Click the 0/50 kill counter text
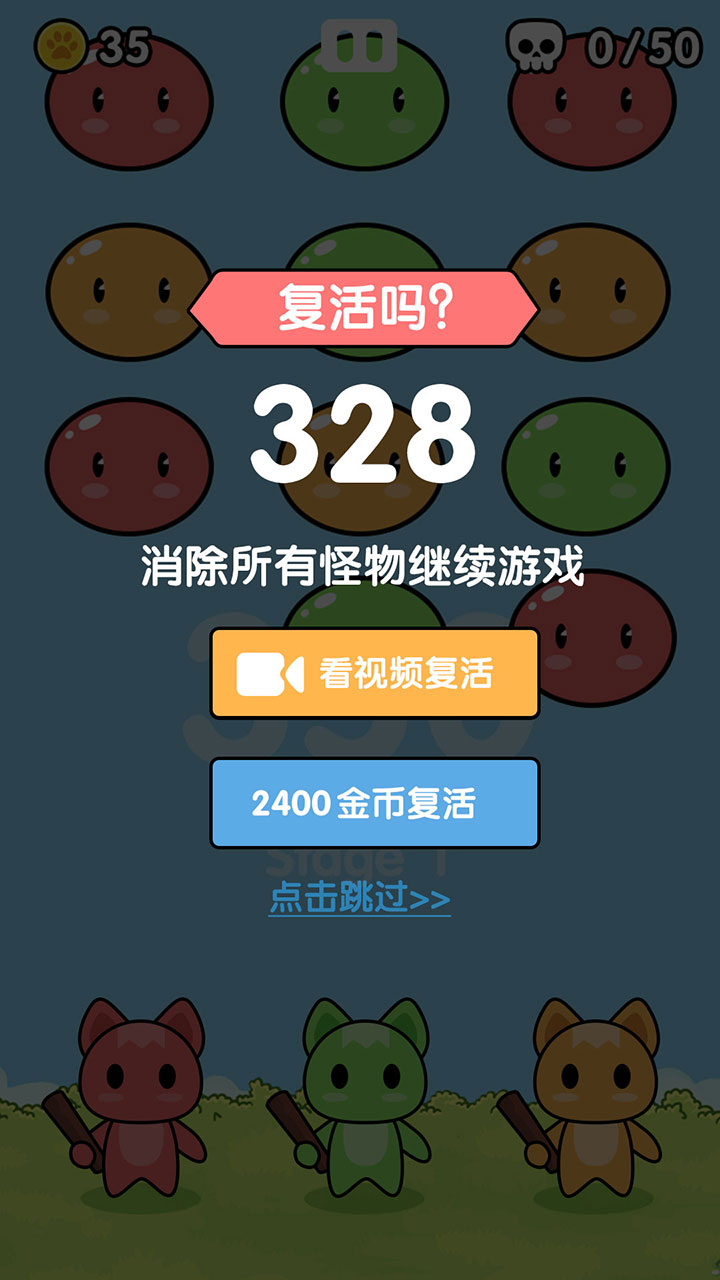The width and height of the screenshot is (720, 1280). pyautogui.click(x=638, y=45)
